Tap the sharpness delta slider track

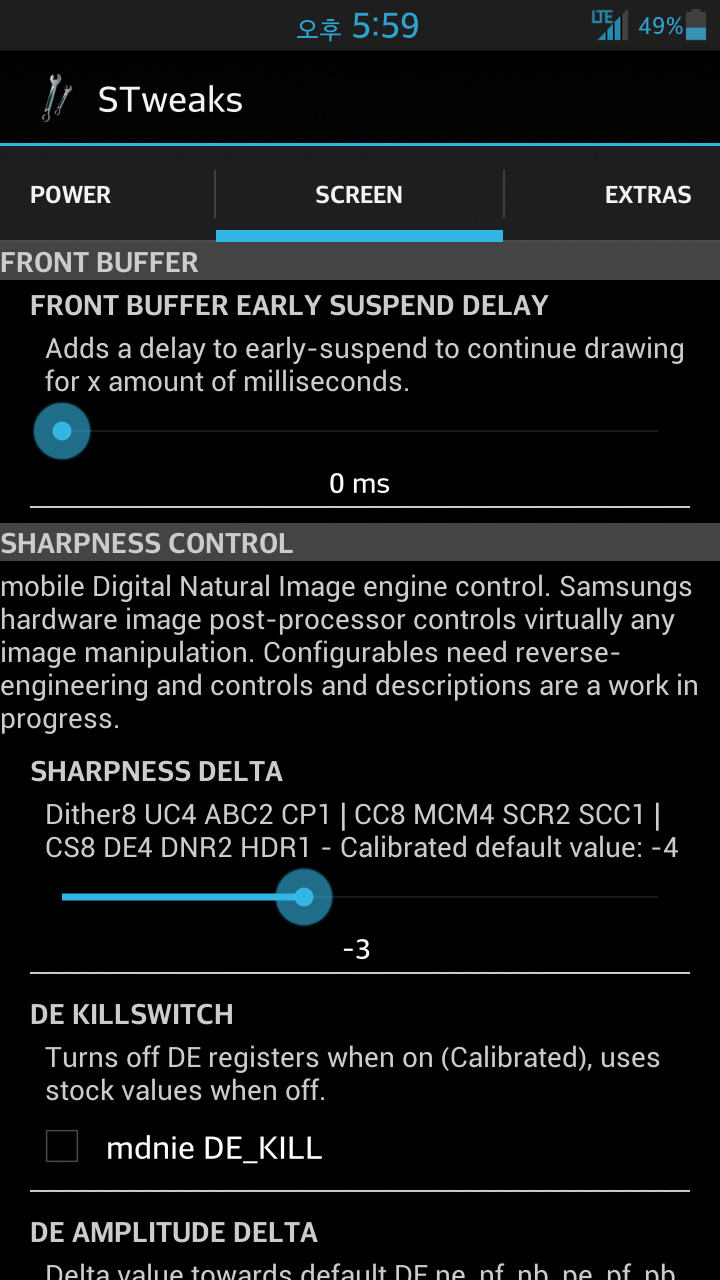click(480, 897)
